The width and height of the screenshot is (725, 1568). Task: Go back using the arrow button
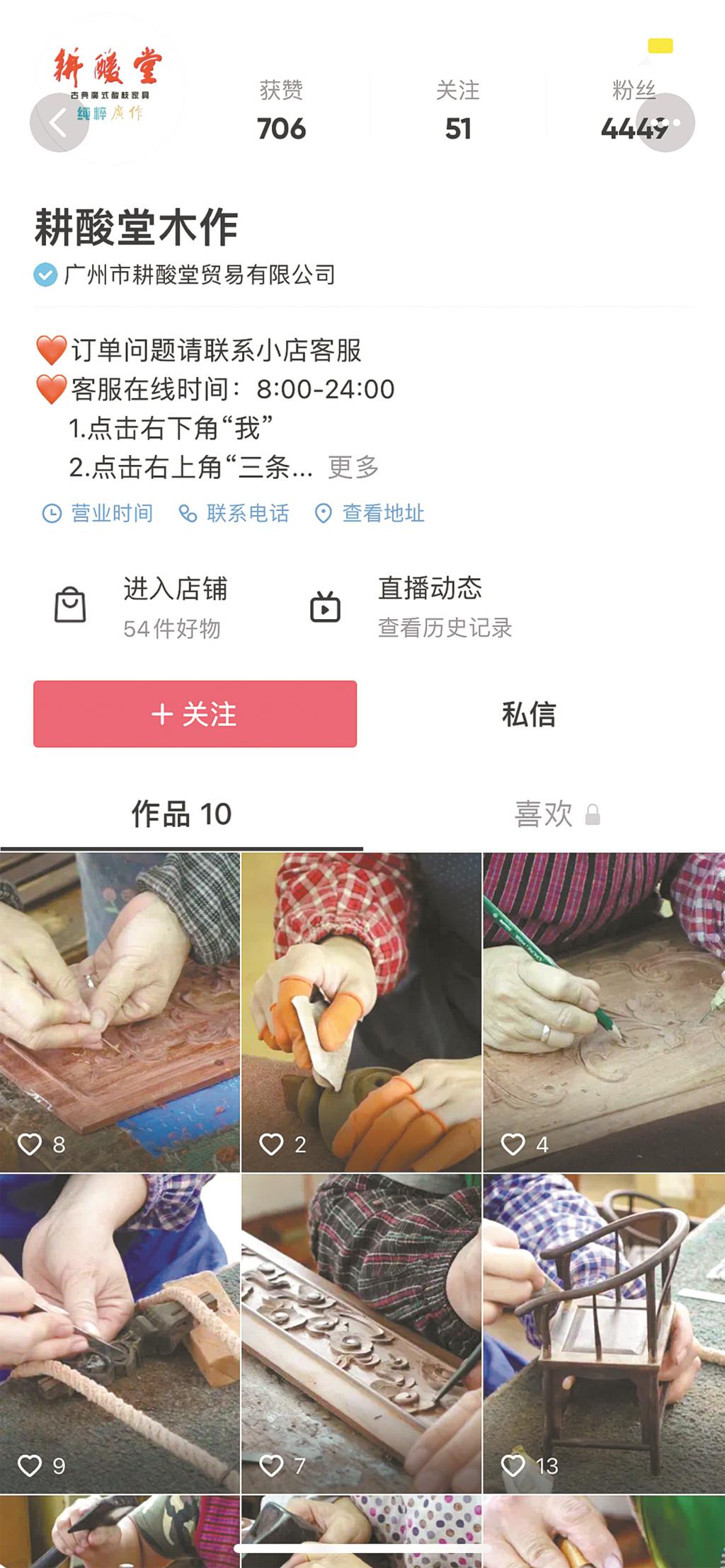tap(59, 123)
